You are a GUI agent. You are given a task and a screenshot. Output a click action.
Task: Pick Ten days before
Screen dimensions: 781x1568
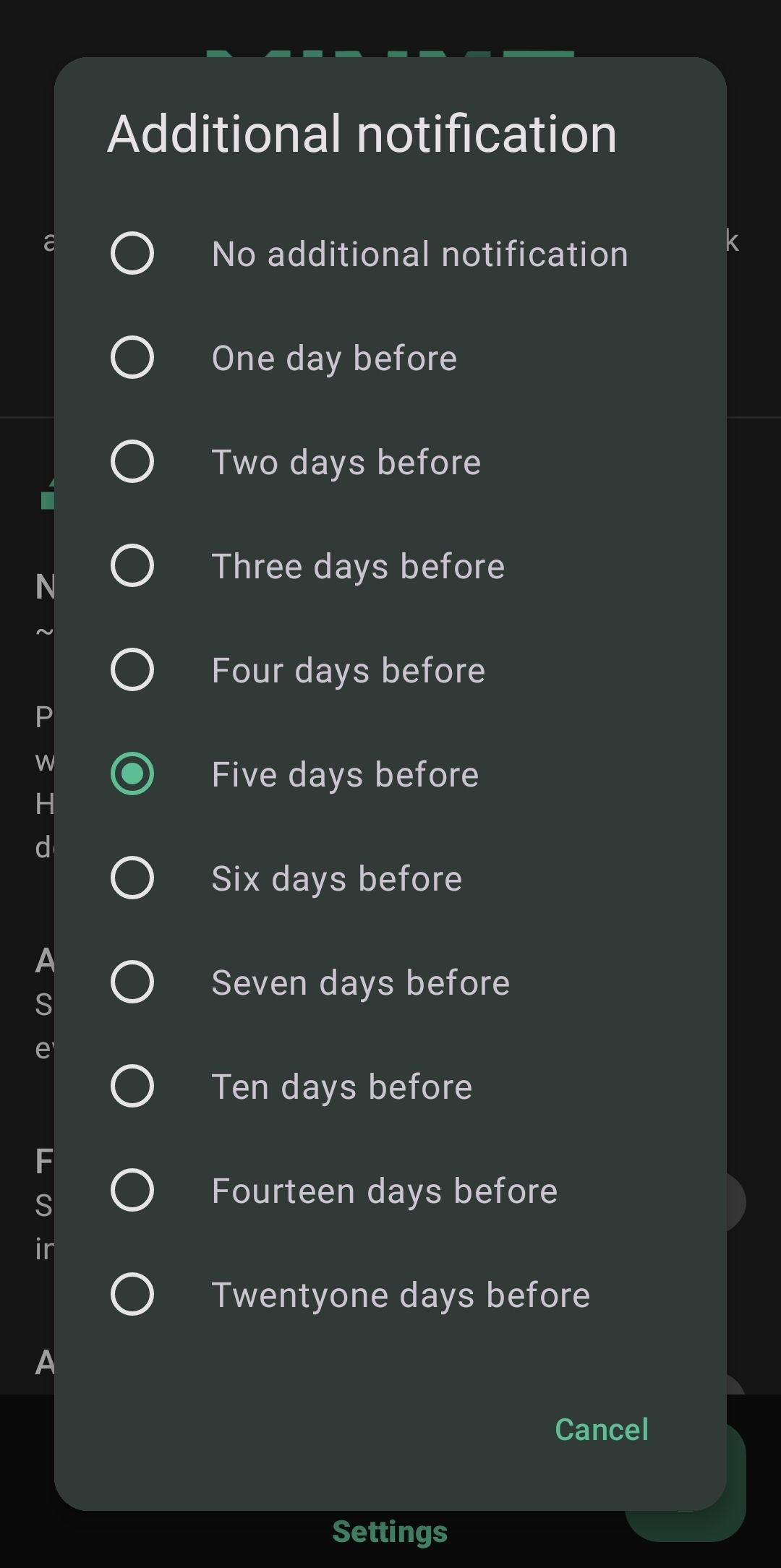click(390, 1087)
